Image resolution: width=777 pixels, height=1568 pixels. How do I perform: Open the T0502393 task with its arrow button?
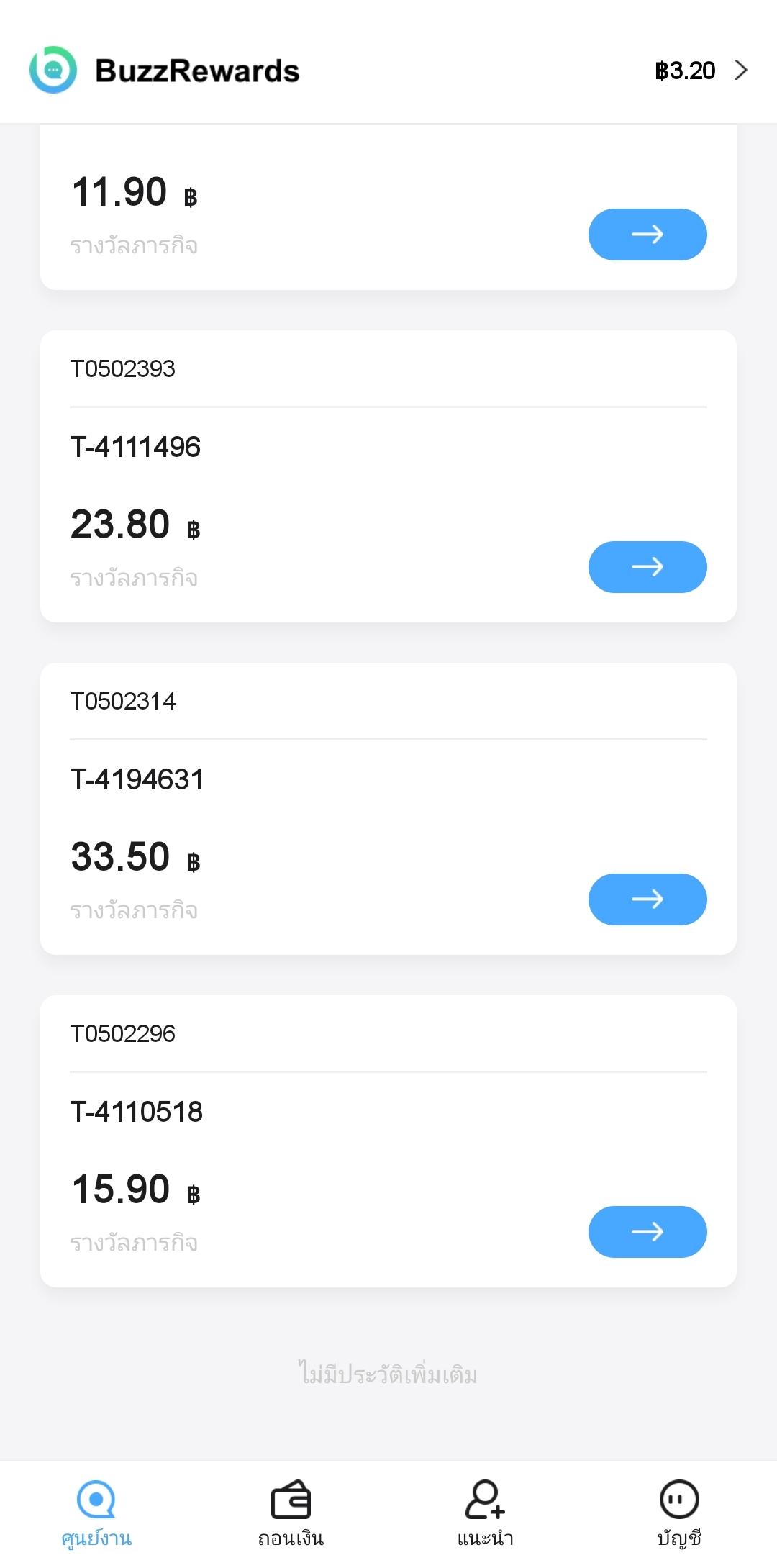click(647, 567)
